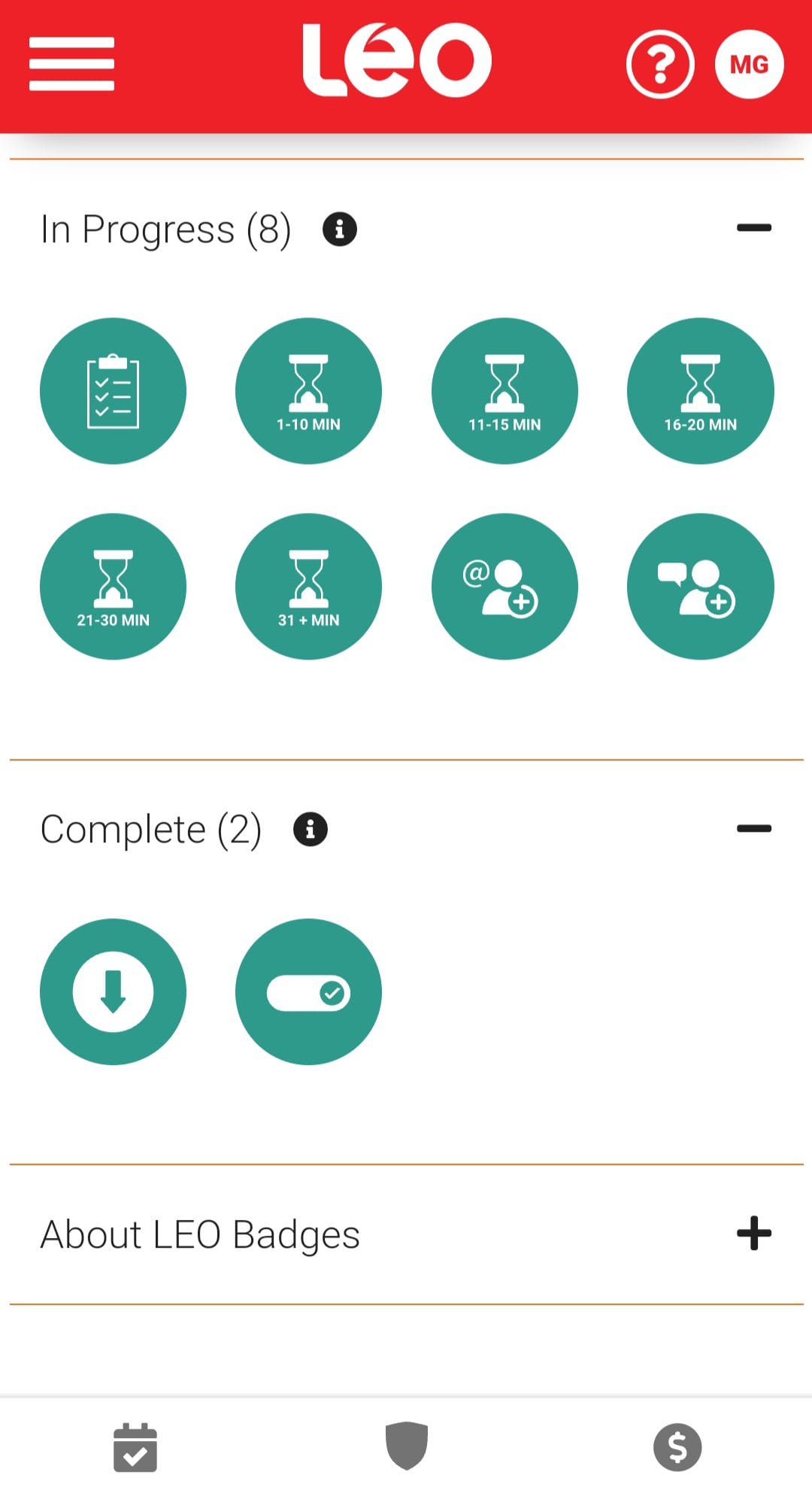Tap the 31 + MIN badge
This screenshot has height=1490, width=812.
coord(308,587)
